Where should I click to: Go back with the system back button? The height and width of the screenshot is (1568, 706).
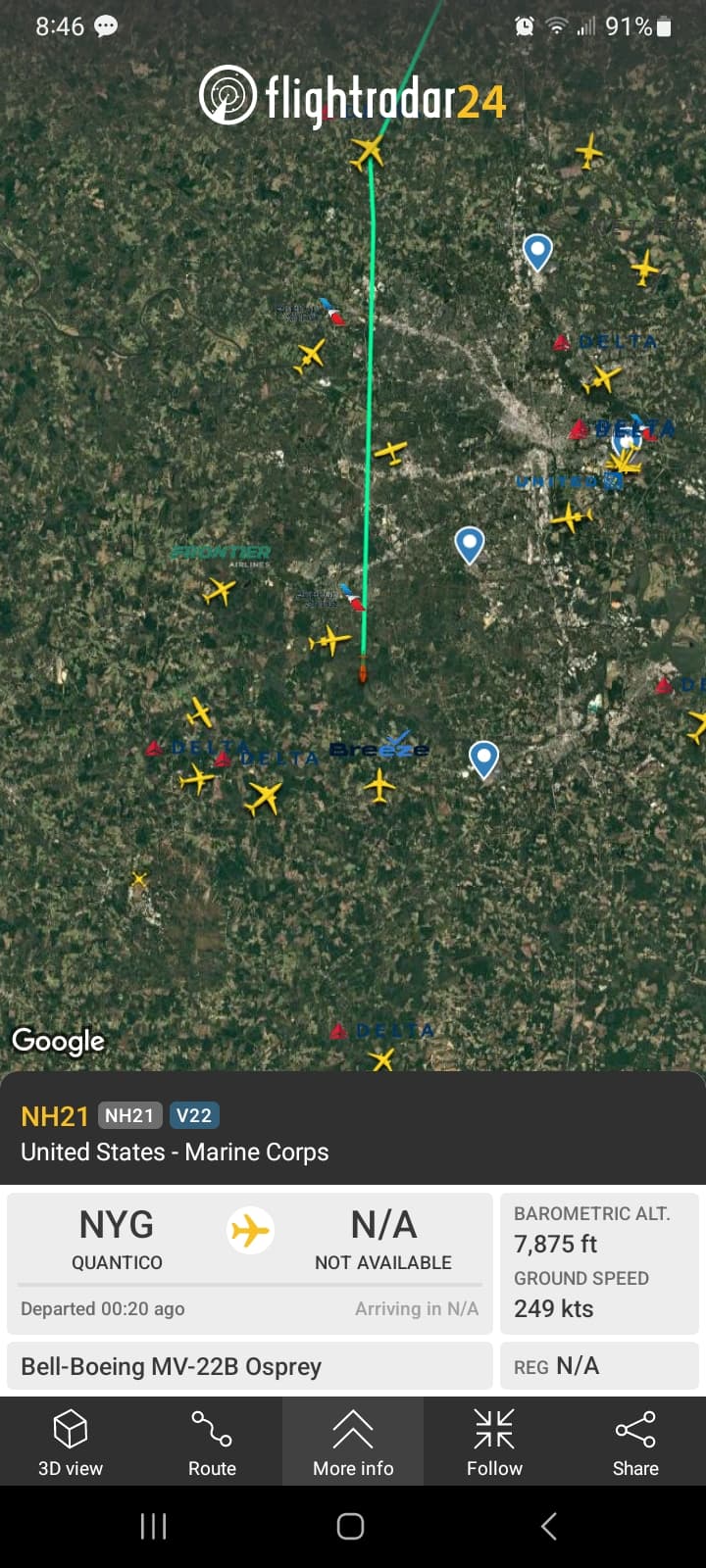tap(549, 1526)
